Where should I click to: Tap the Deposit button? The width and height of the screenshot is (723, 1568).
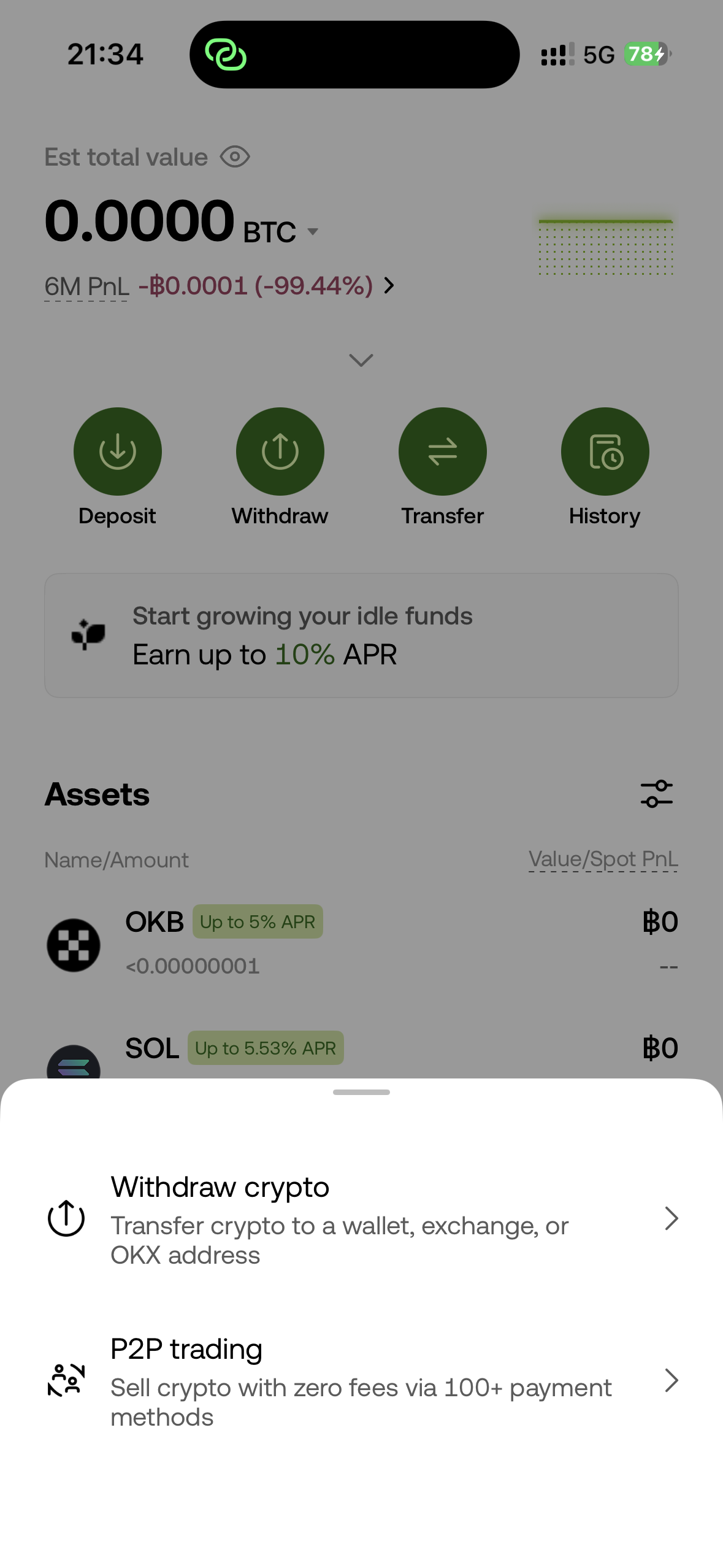pyautogui.click(x=117, y=452)
